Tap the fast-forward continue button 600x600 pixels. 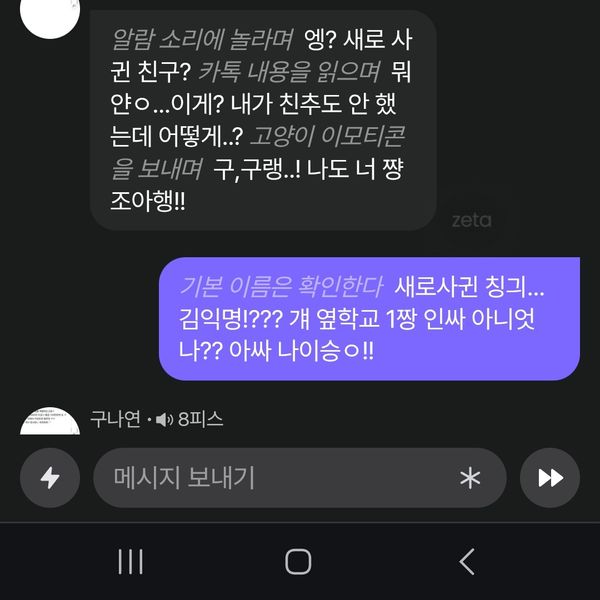point(550,478)
